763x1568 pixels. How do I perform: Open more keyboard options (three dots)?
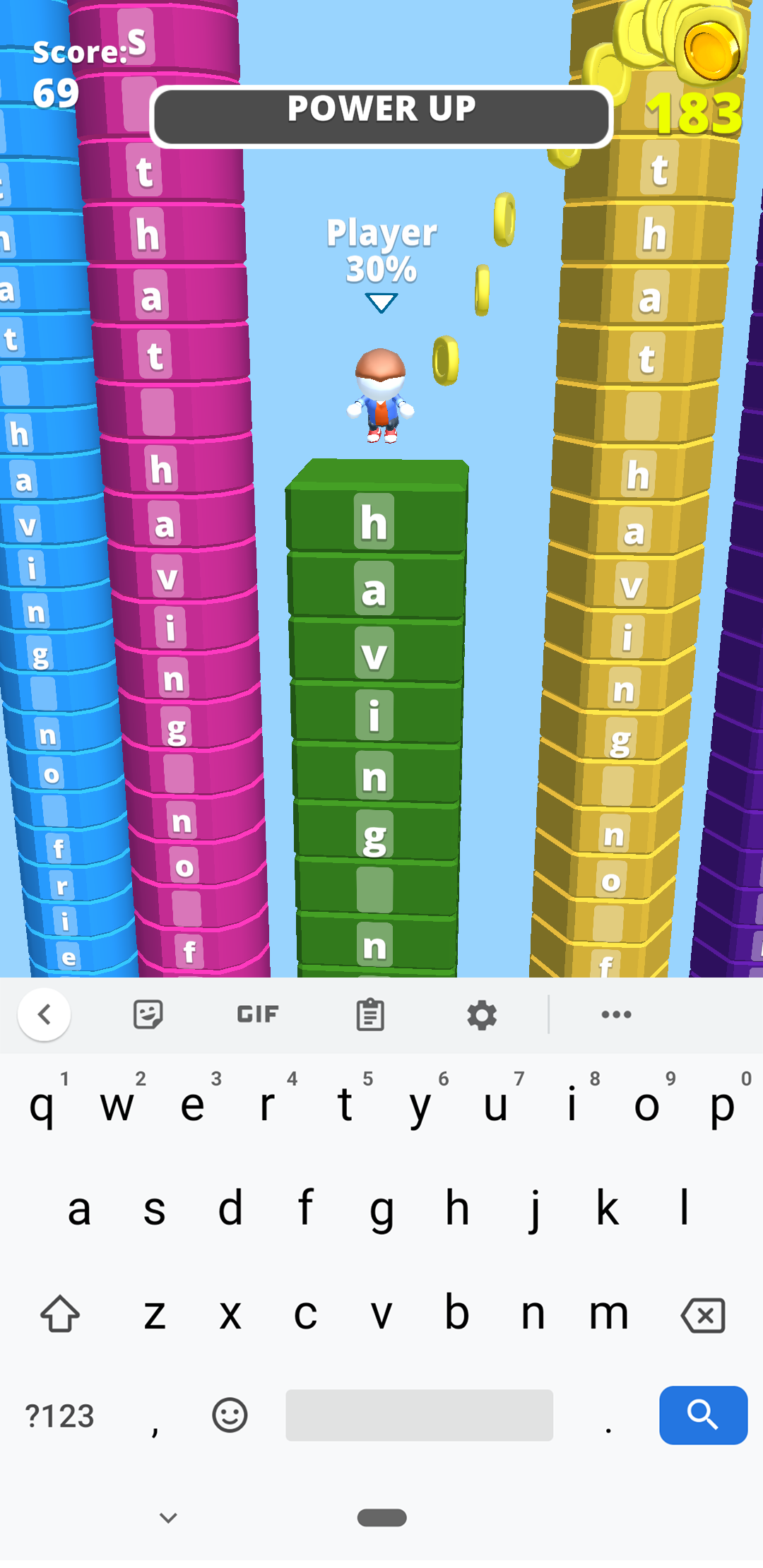(x=616, y=1014)
